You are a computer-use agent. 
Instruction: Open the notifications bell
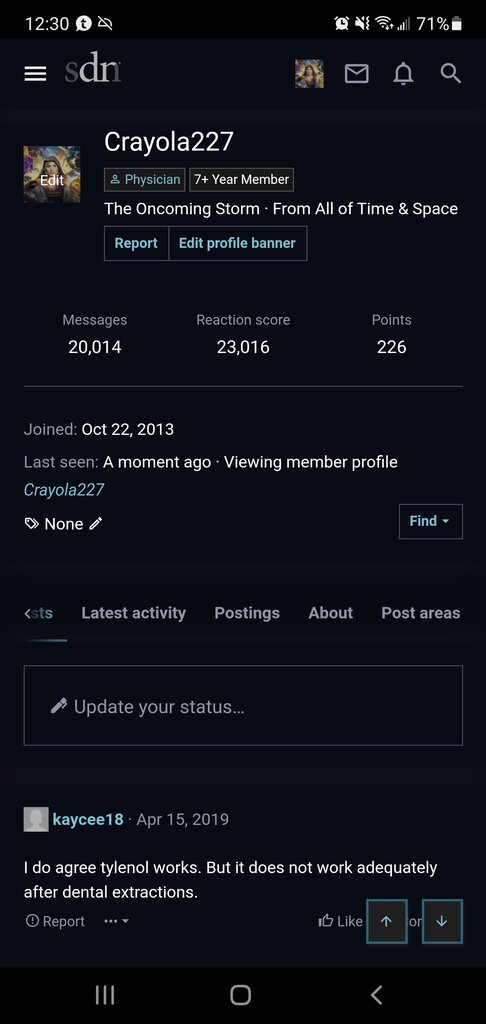pyautogui.click(x=403, y=74)
